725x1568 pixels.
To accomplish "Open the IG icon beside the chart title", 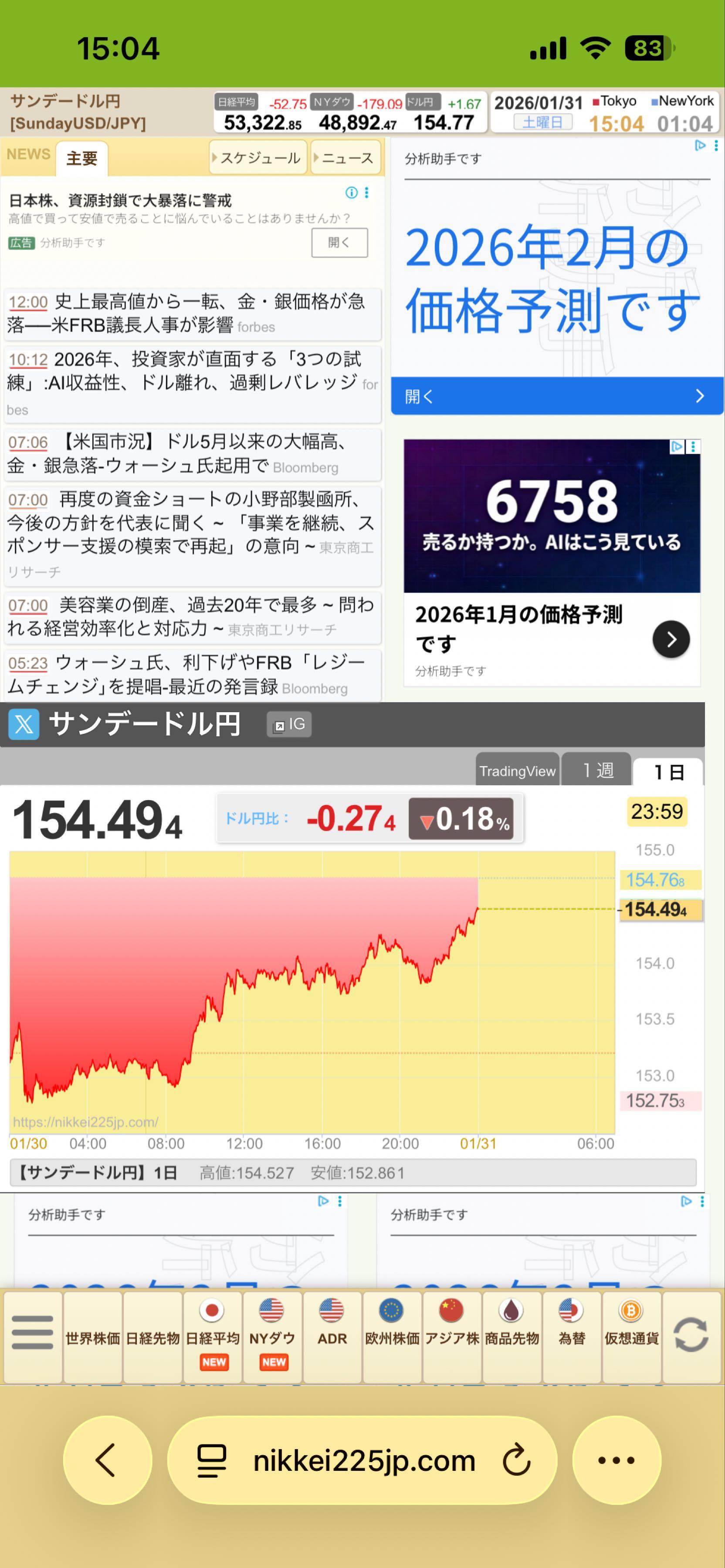I will [289, 724].
